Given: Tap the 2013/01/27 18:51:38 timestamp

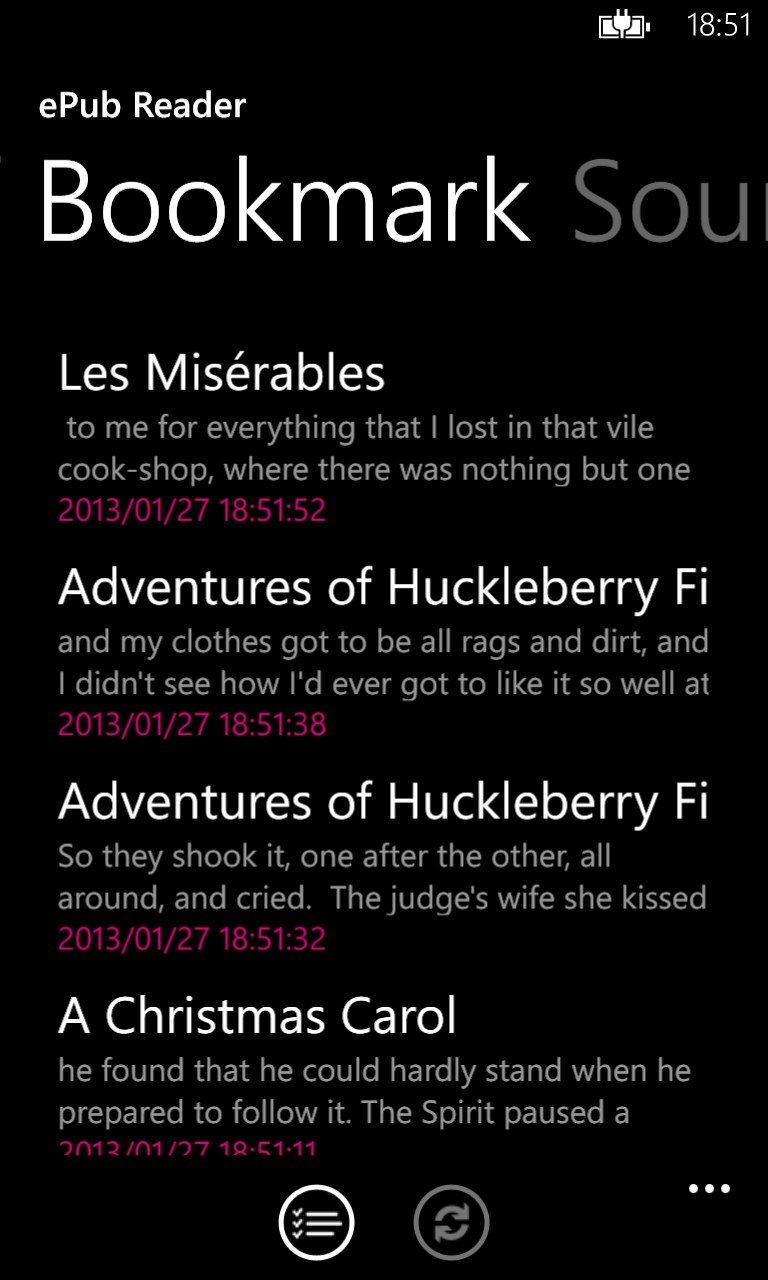Looking at the screenshot, I should pyautogui.click(x=192, y=724).
